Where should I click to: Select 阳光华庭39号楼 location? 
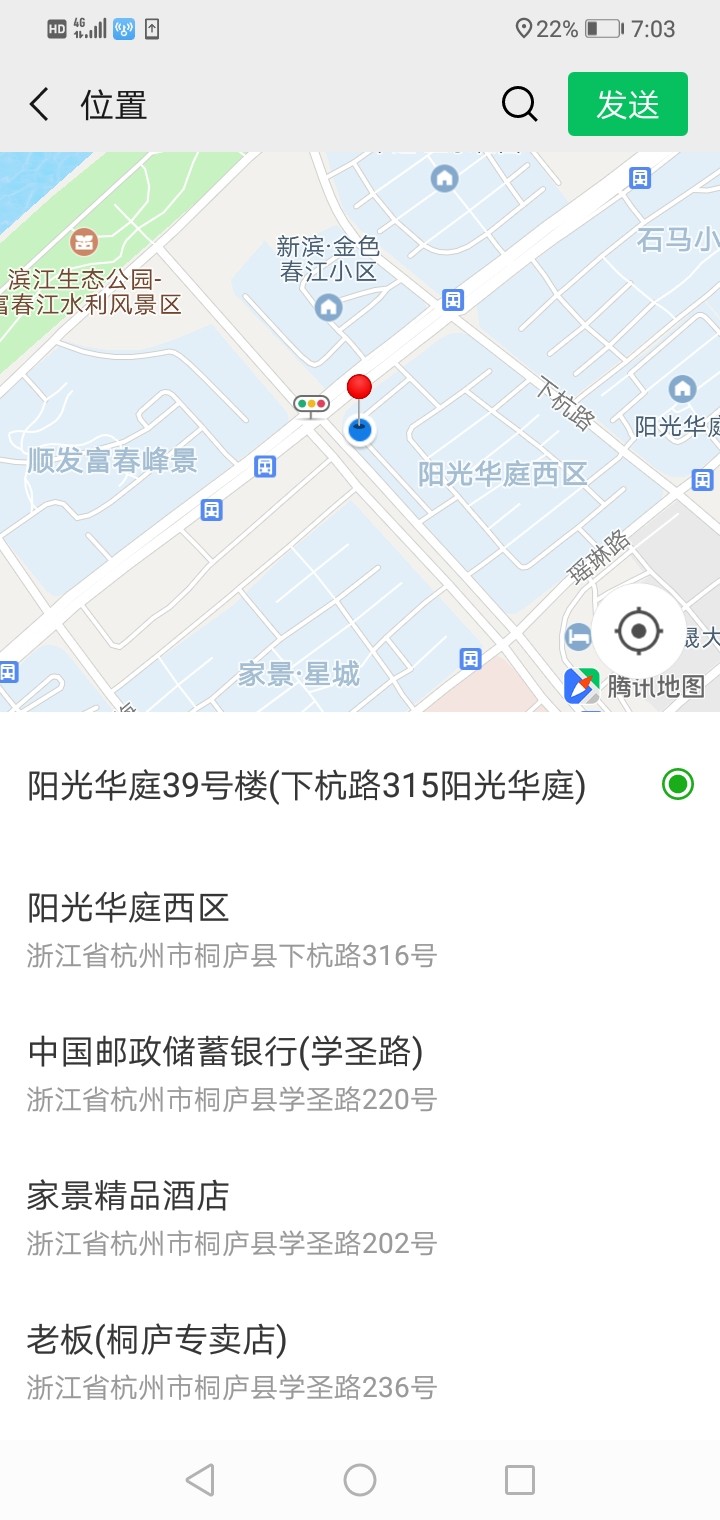360,786
